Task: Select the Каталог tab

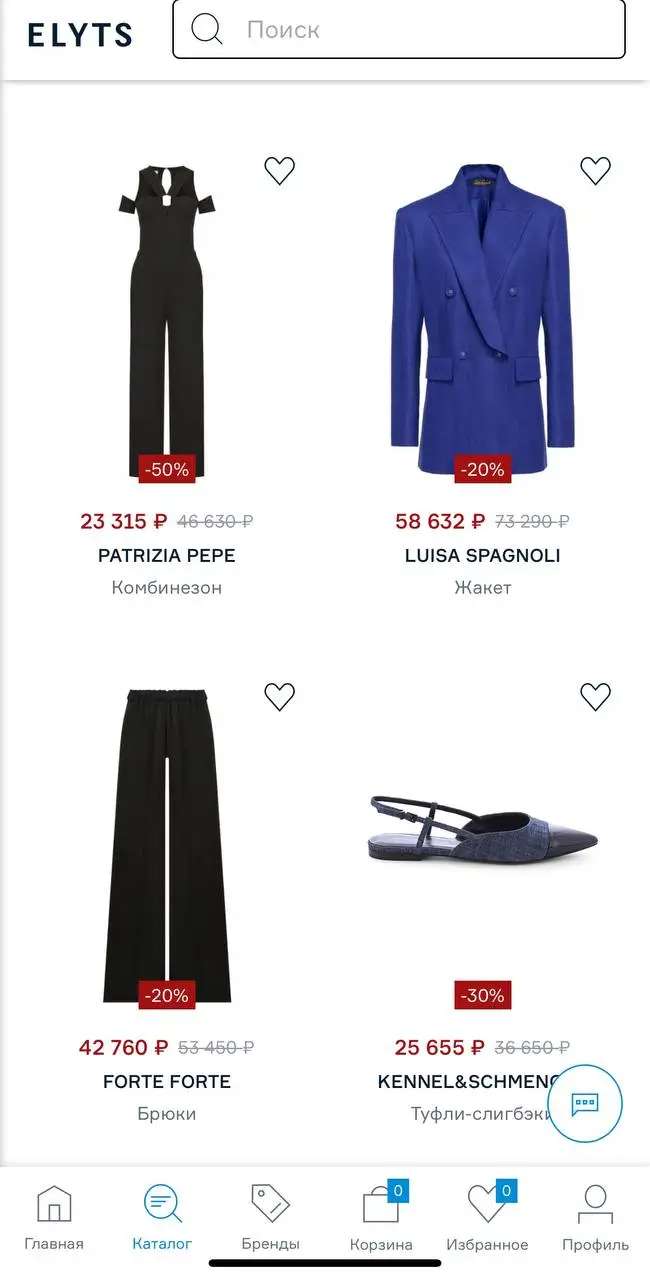Action: [162, 1217]
